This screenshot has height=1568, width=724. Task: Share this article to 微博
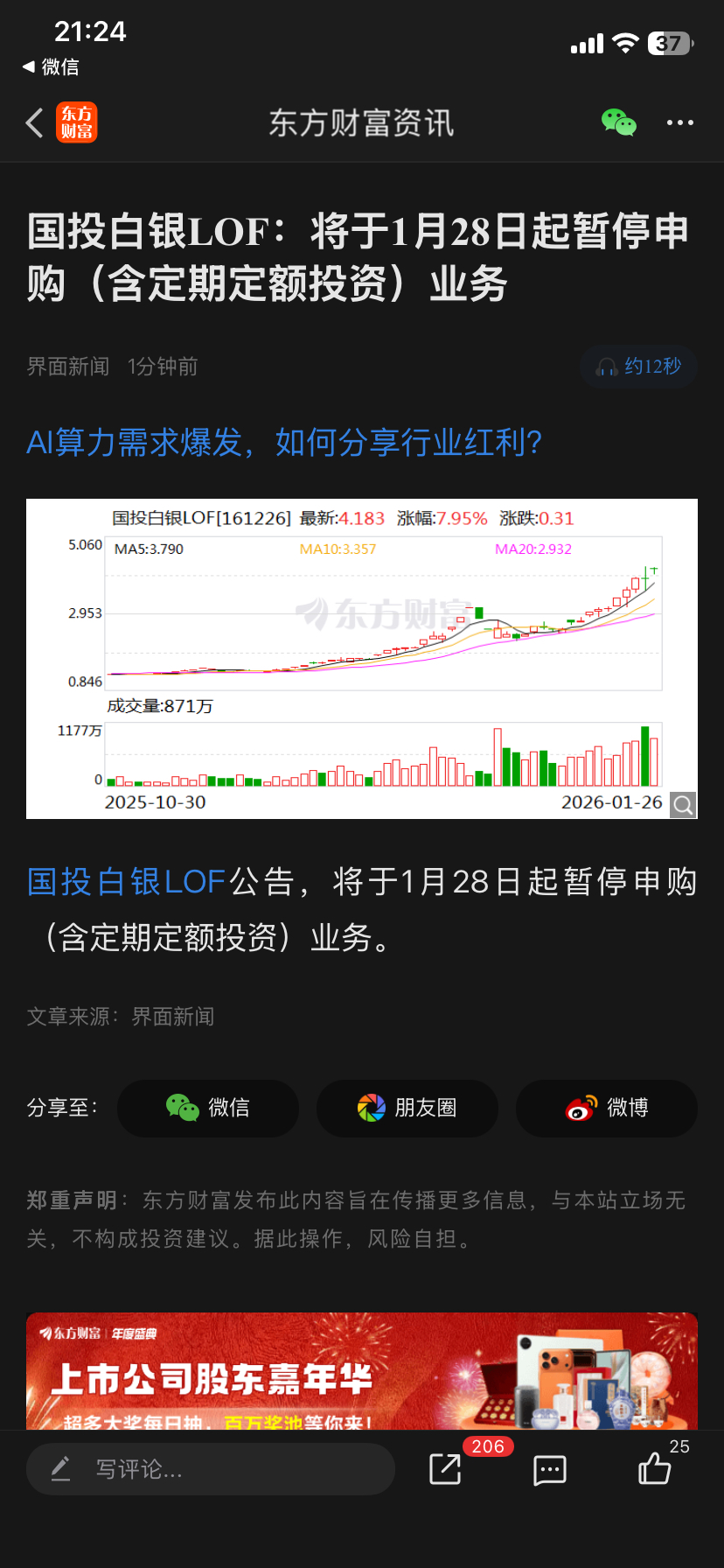pyautogui.click(x=607, y=1108)
